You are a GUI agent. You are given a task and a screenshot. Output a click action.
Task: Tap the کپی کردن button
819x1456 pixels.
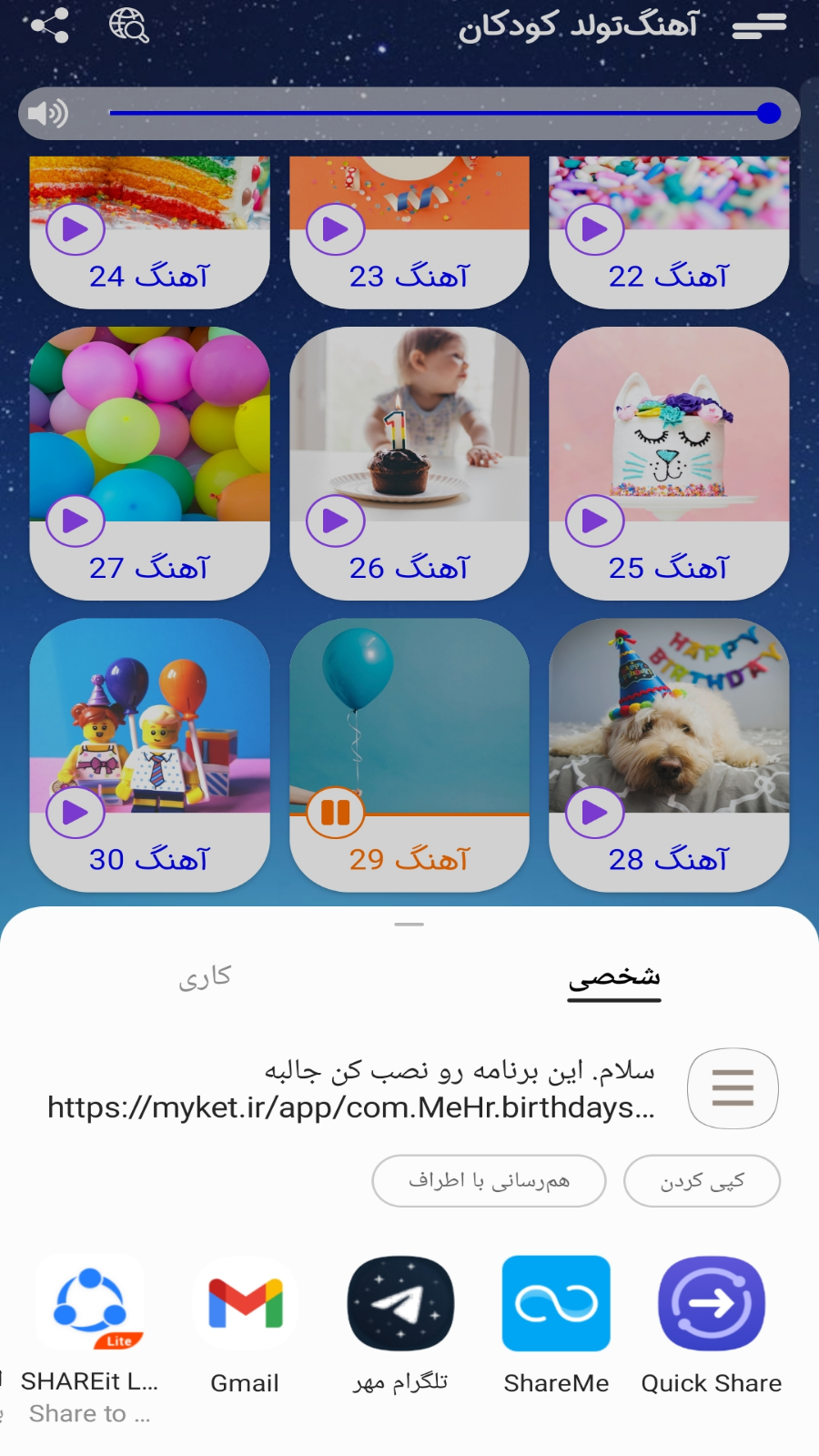point(702,1181)
